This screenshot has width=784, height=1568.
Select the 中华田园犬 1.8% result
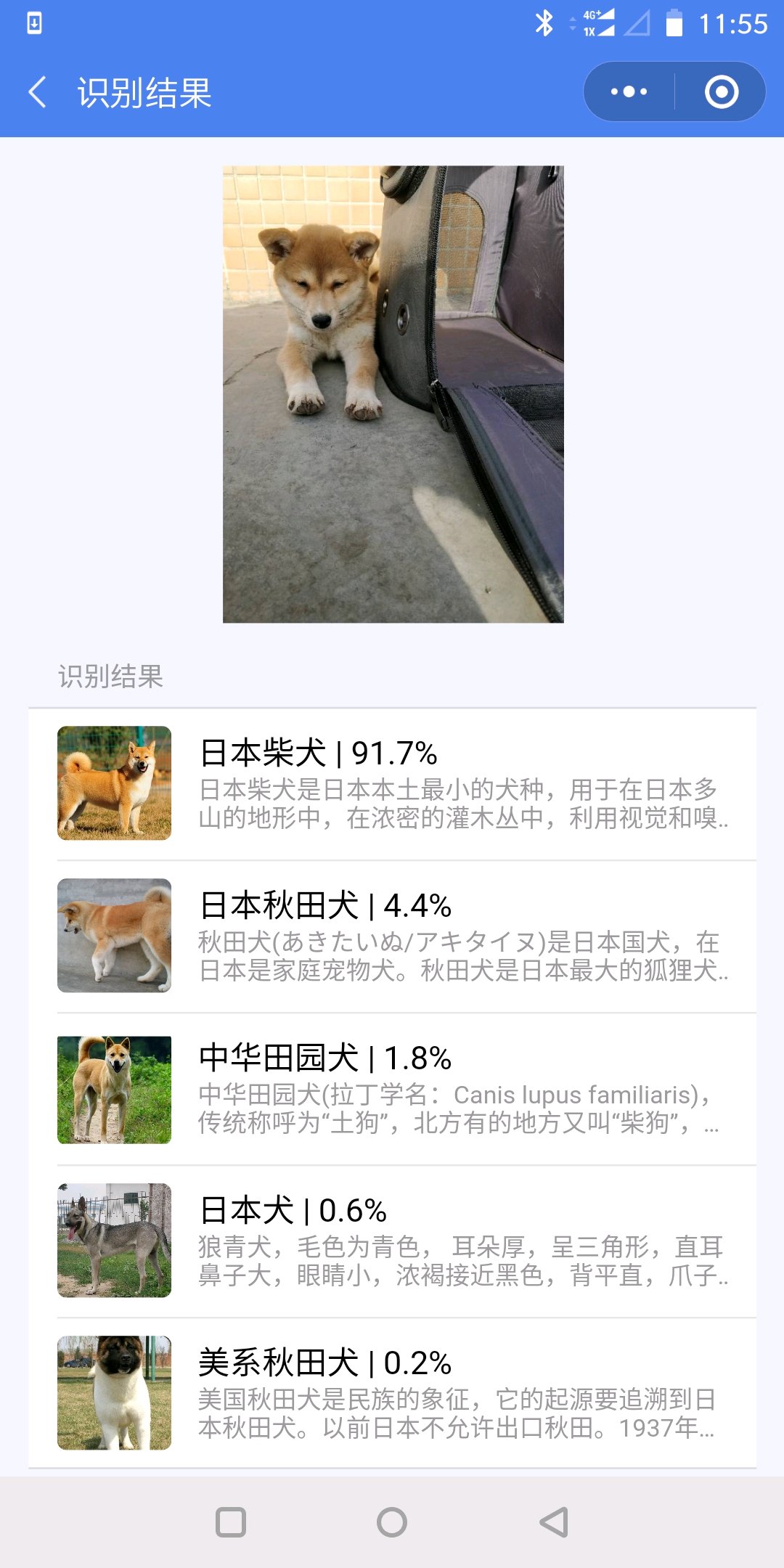point(392,1089)
